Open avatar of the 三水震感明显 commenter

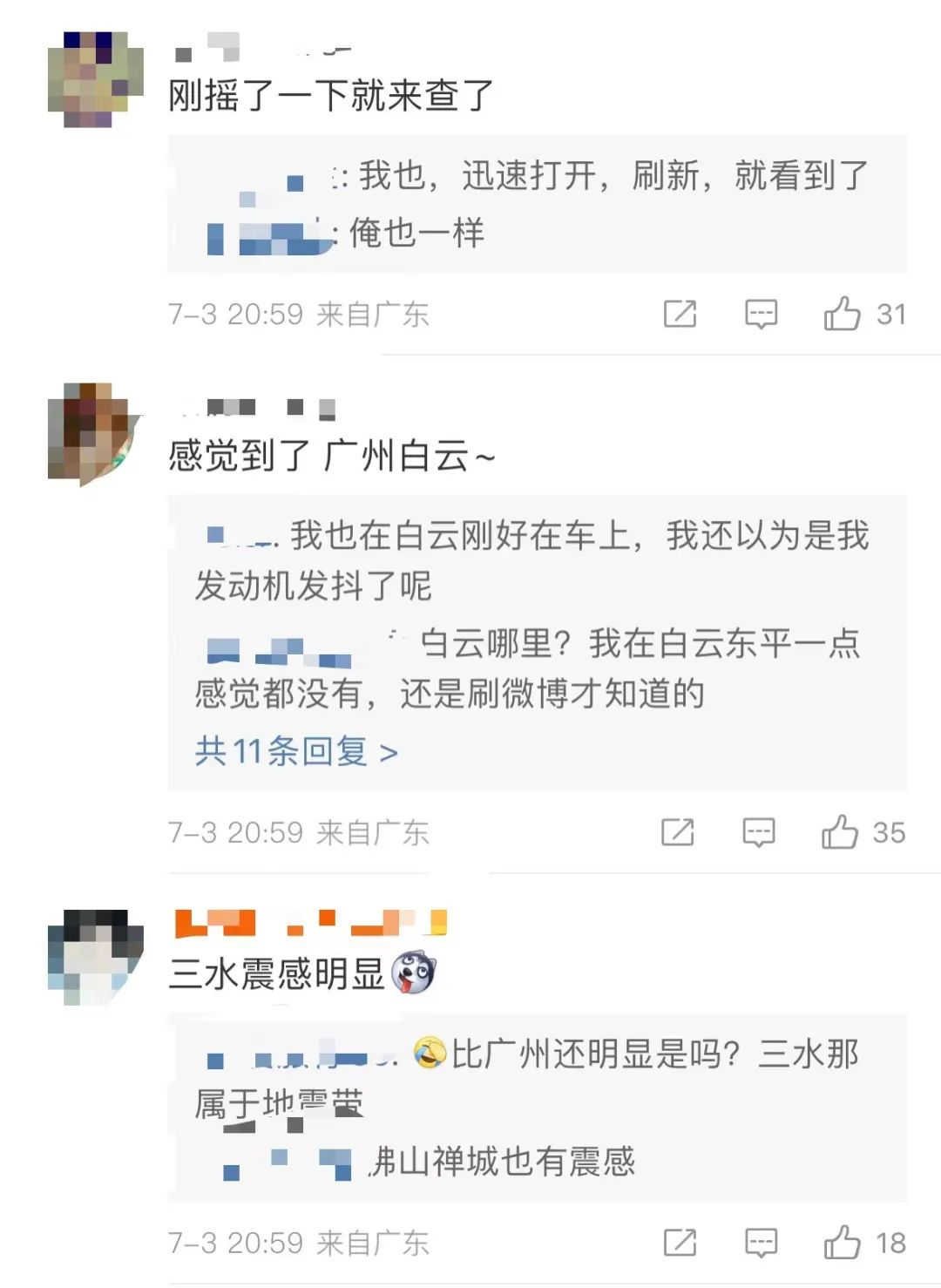(x=95, y=956)
